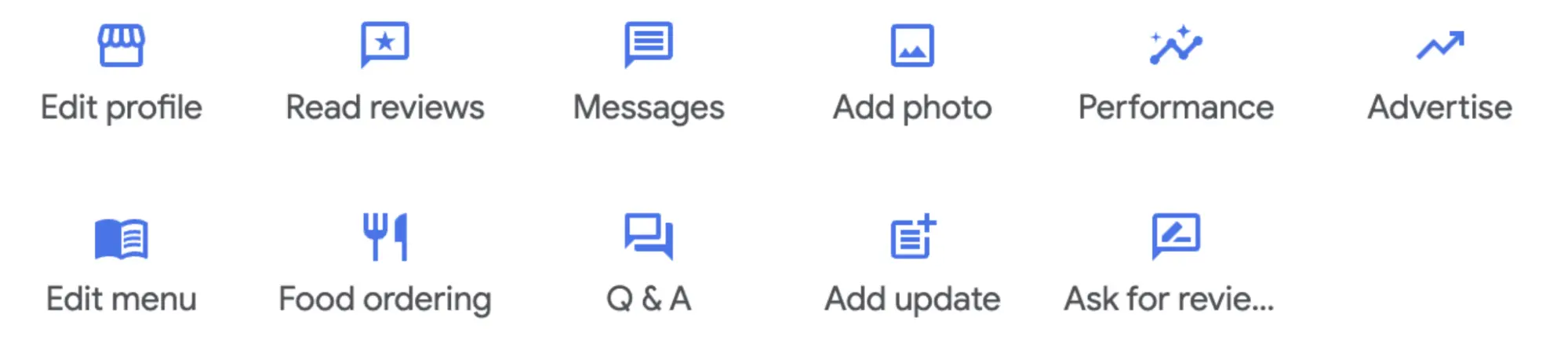Open Edit profile
The image size is (1568, 362).
point(121,46)
